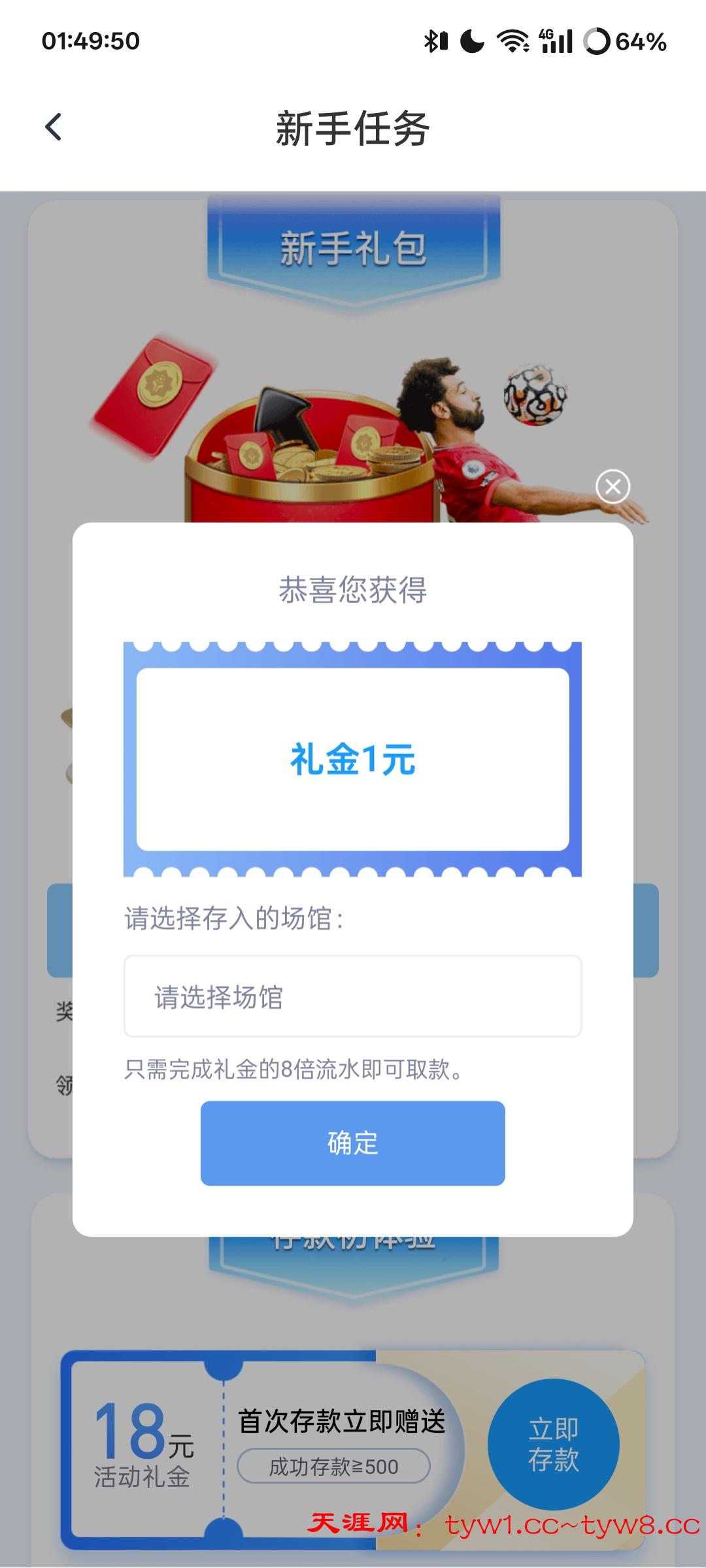This screenshot has width=706, height=1568.
Task: Confirm with the 确定 button
Action: 352,1143
